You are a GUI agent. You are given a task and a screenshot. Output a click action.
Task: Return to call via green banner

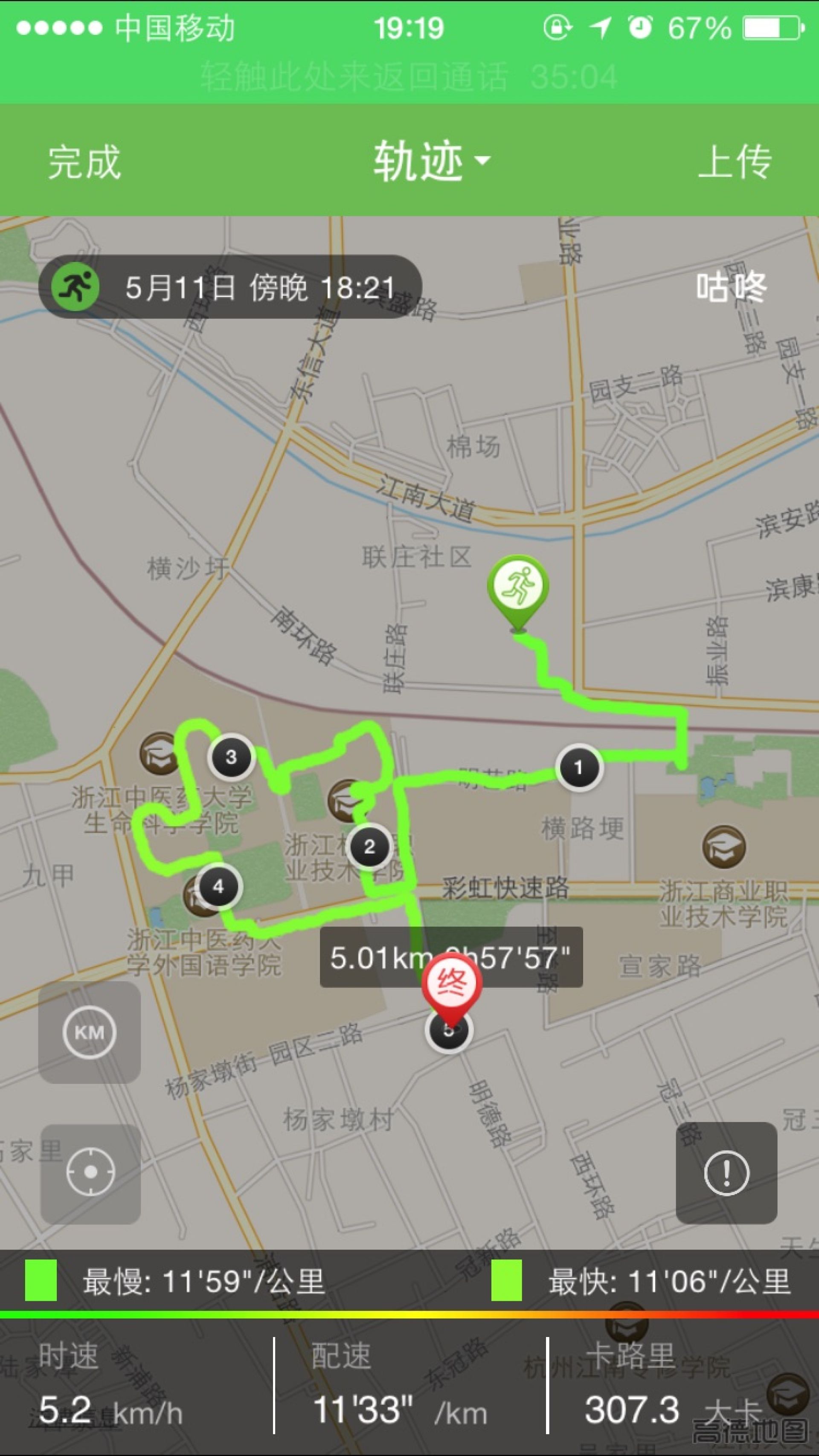click(409, 76)
